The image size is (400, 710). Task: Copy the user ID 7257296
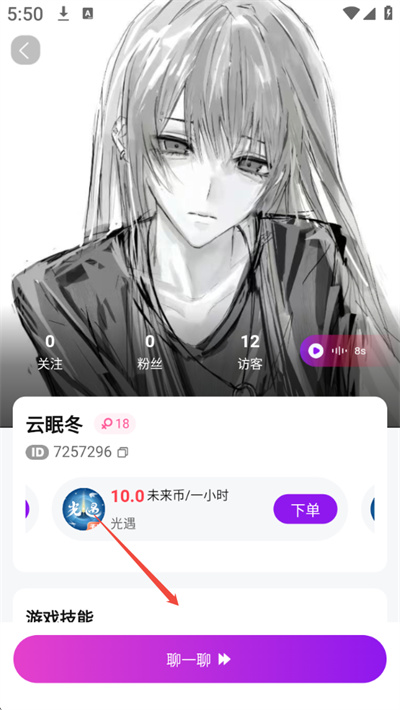pyautogui.click(x=123, y=452)
